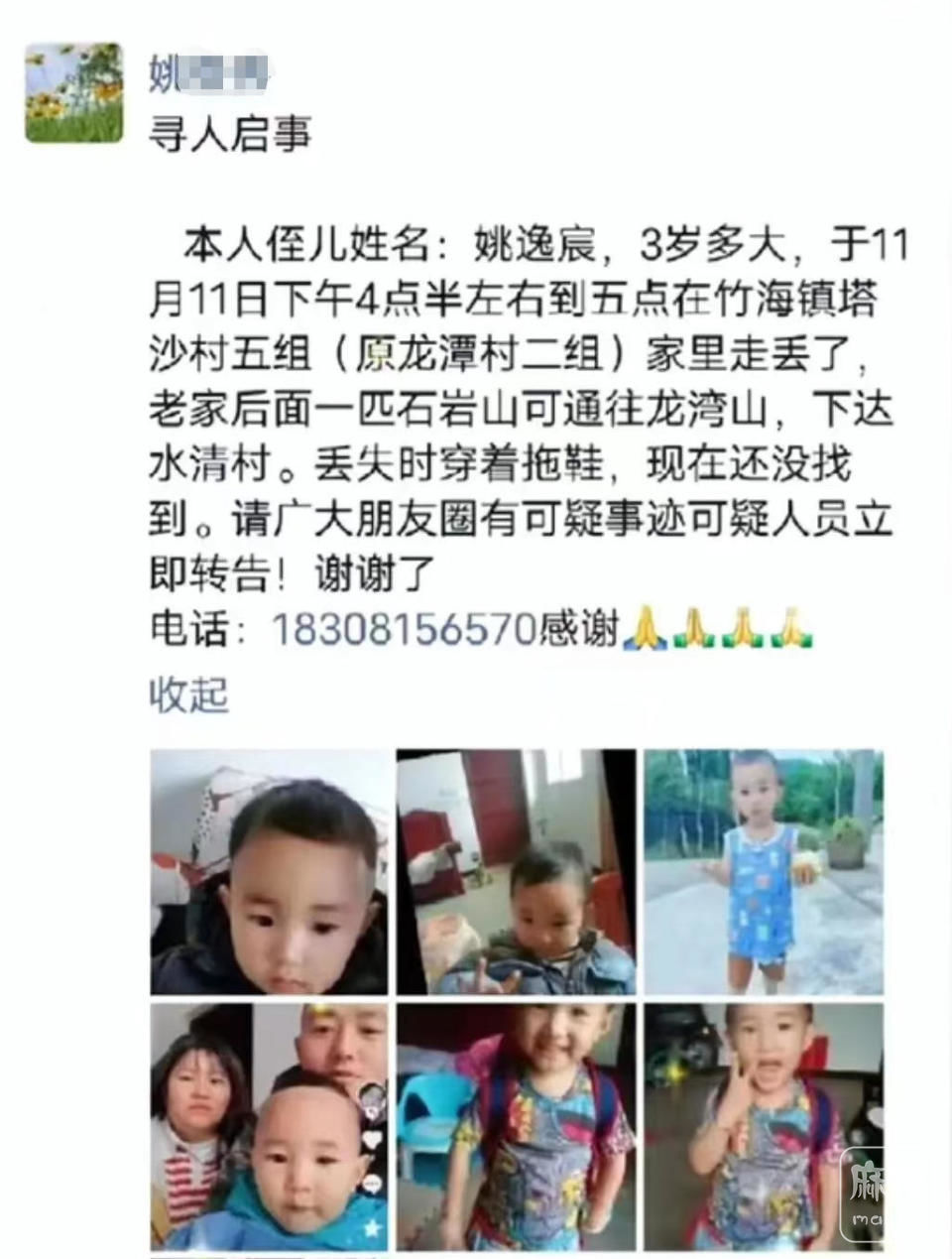Open the photo of child beside red door
Screen dimensions: 952x1259
(517, 872)
